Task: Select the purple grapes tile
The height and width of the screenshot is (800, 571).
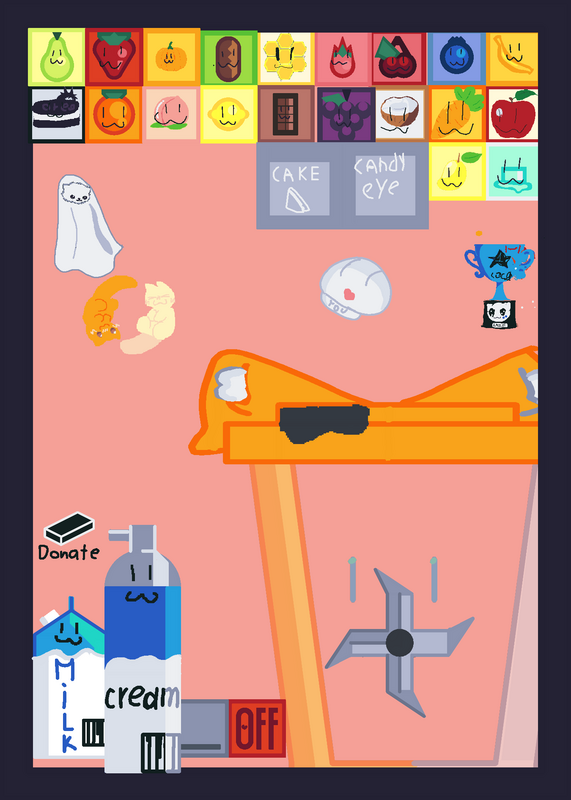Action: [346, 114]
